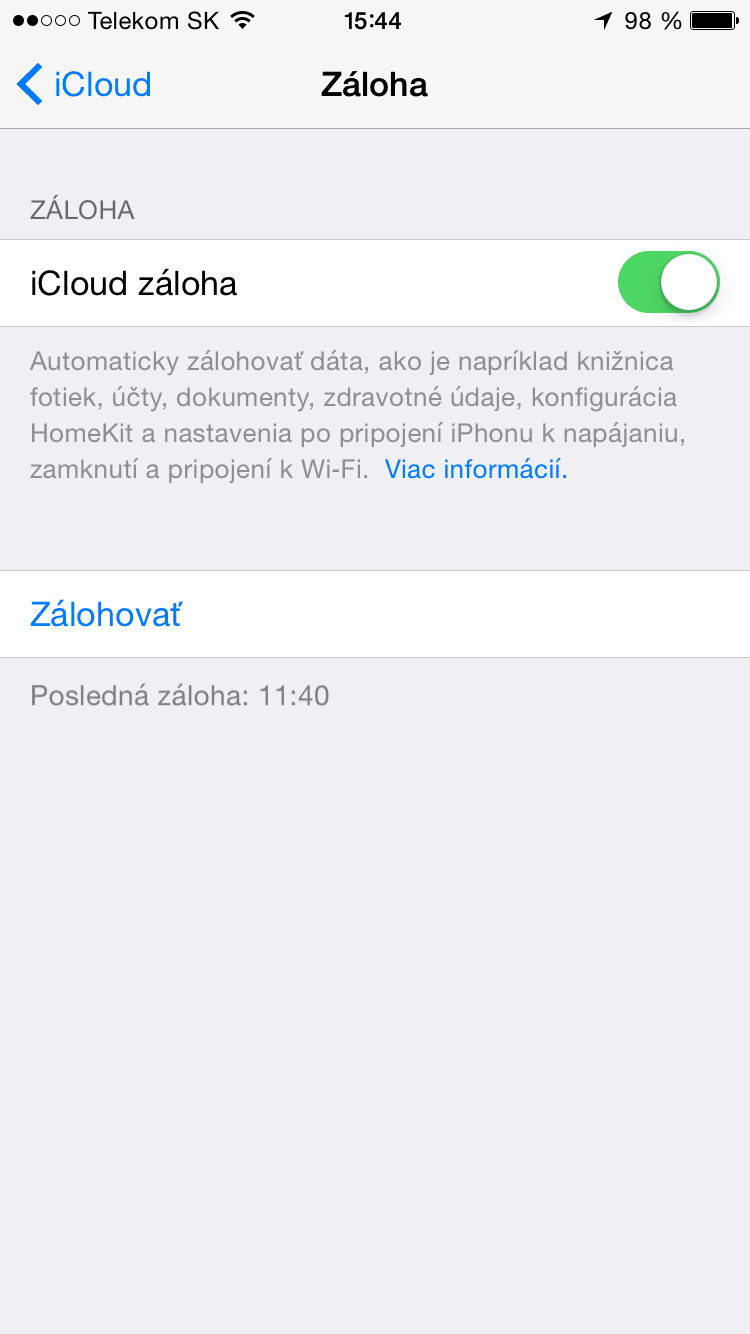Open the Viac informácií link
Image resolution: width=750 pixels, height=1334 pixels.
[x=476, y=469]
